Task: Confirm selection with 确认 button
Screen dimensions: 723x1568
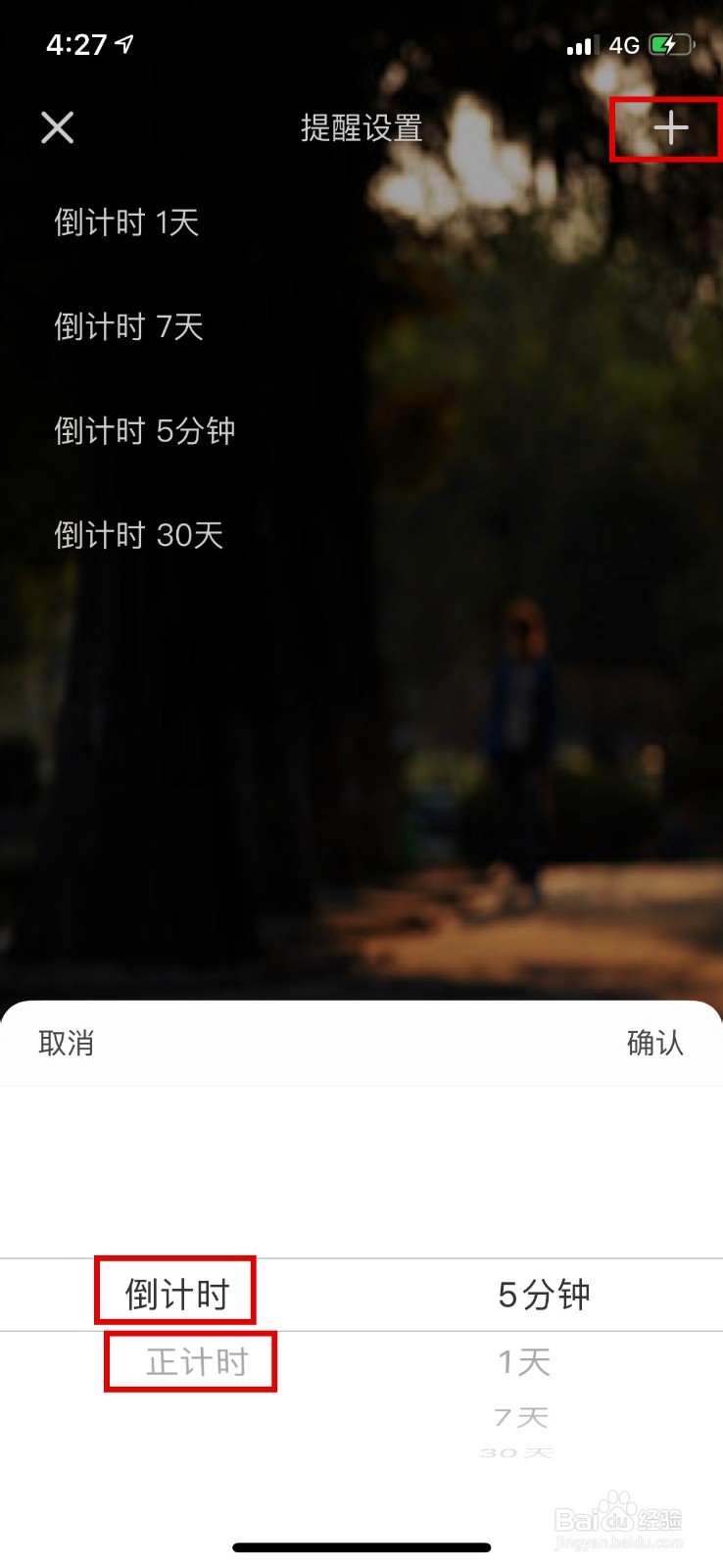Action: 655,1043
